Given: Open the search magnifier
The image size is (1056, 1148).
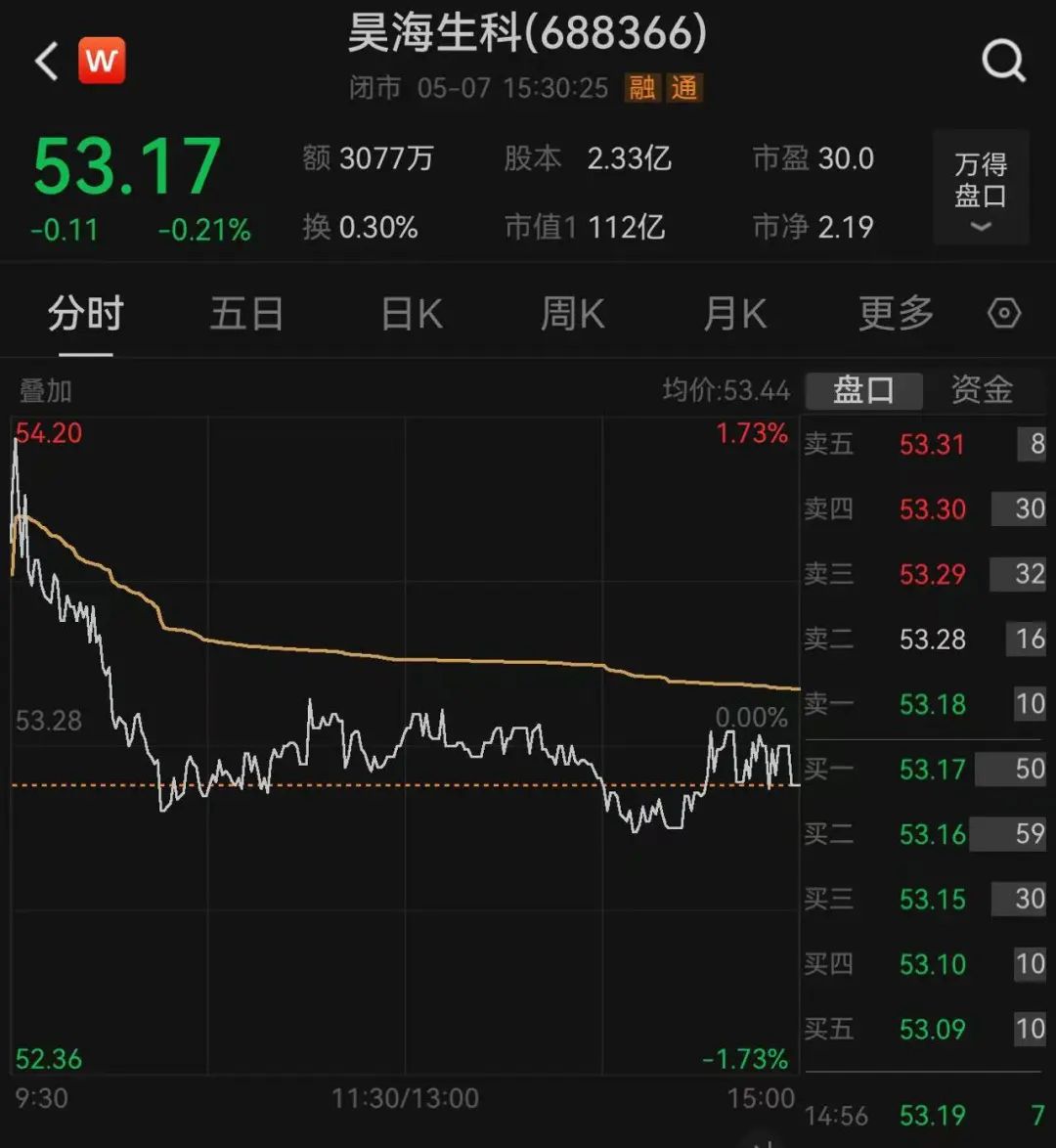Looking at the screenshot, I should point(1003,60).
